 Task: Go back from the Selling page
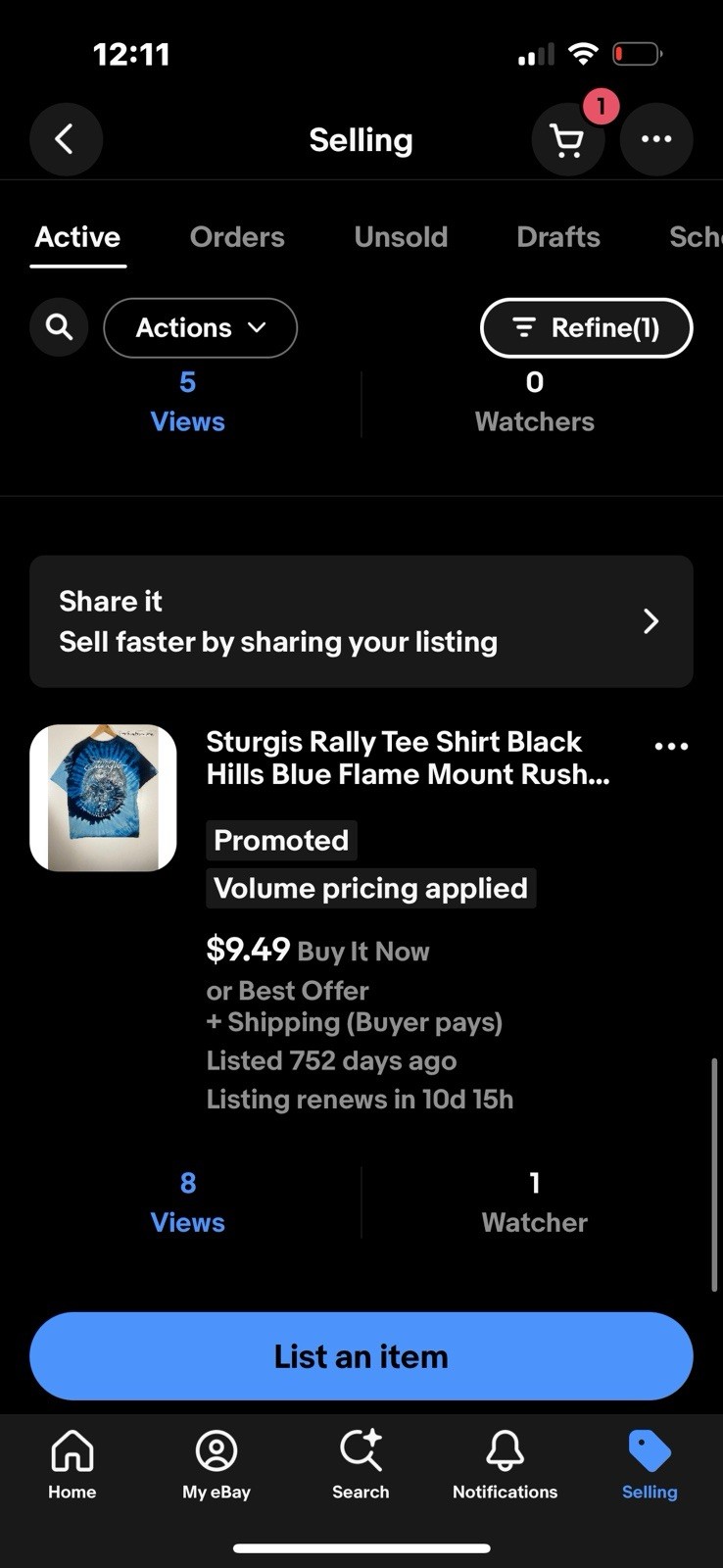pos(66,139)
